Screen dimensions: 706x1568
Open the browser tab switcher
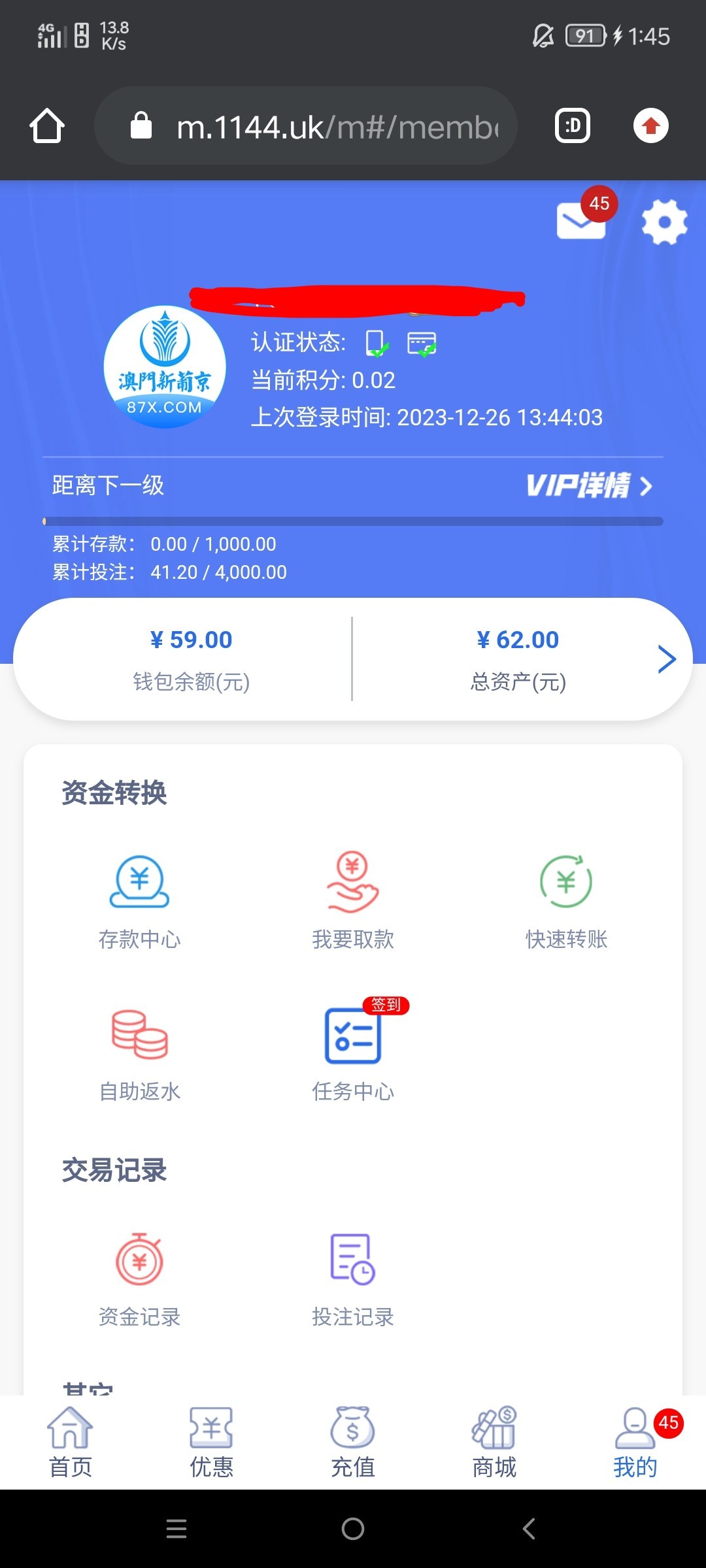point(573,126)
